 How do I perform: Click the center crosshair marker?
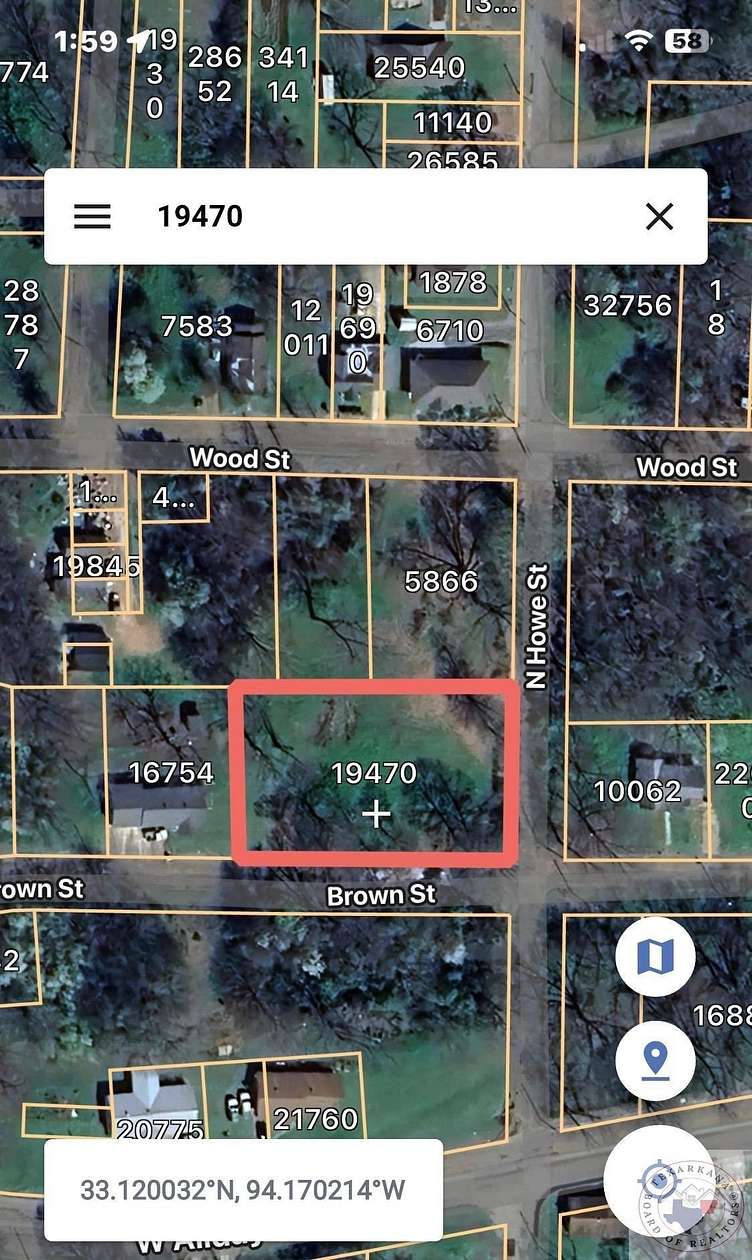pos(376,815)
